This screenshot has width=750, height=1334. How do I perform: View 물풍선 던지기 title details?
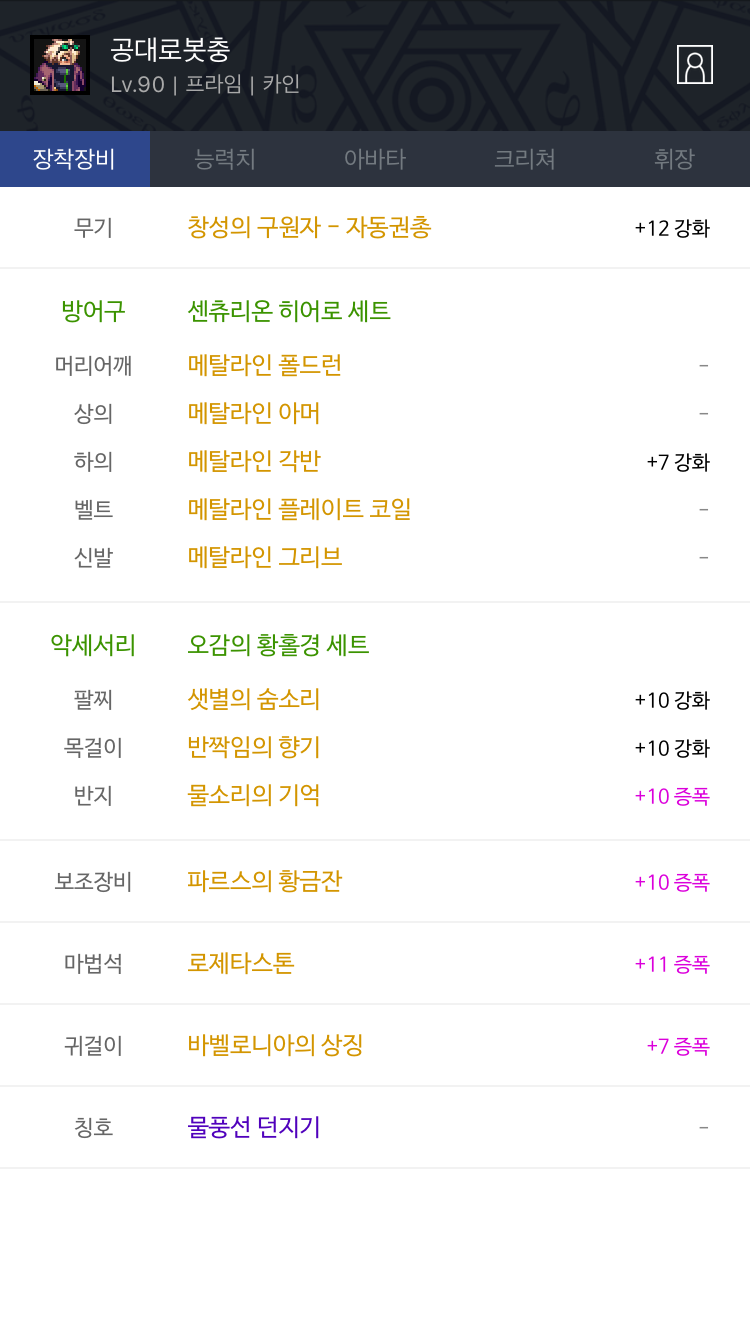tap(254, 1127)
